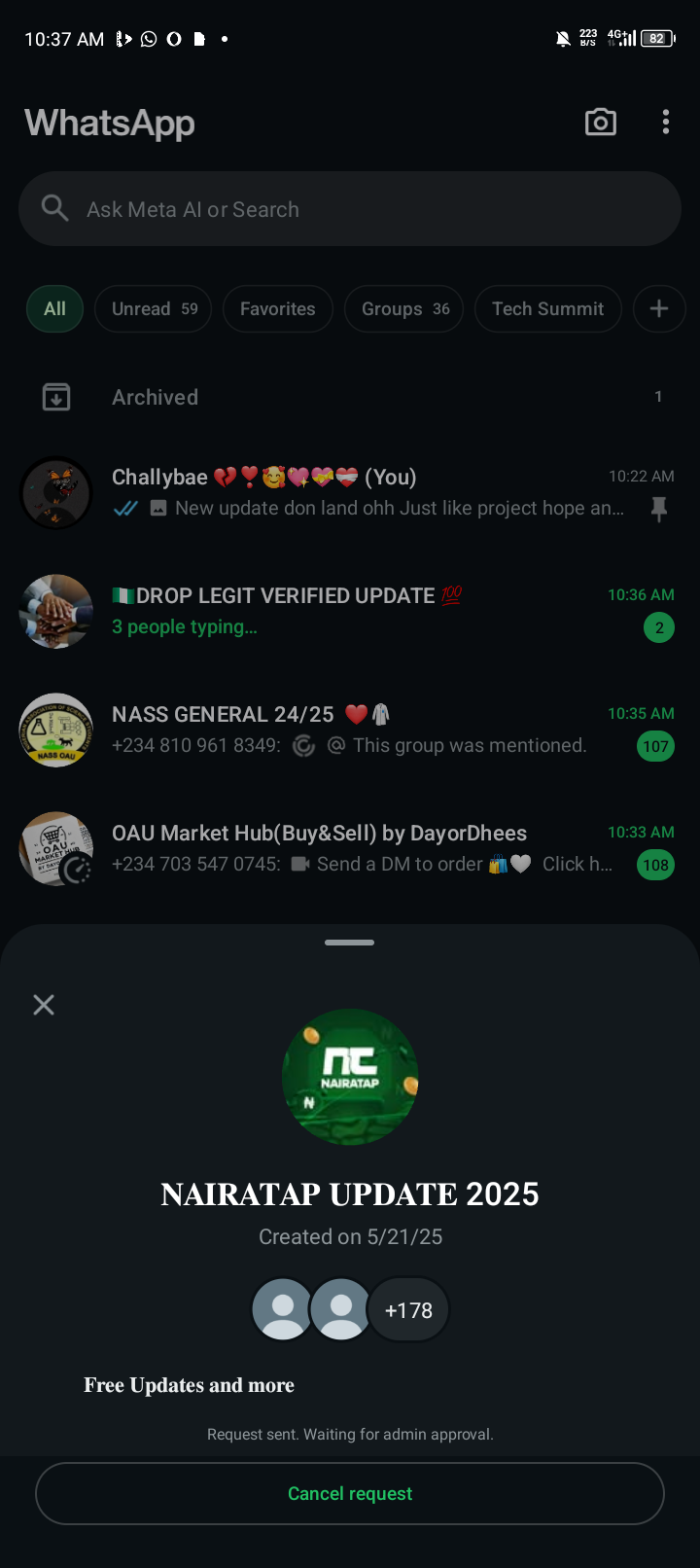Filter chats by Groups

[404, 308]
